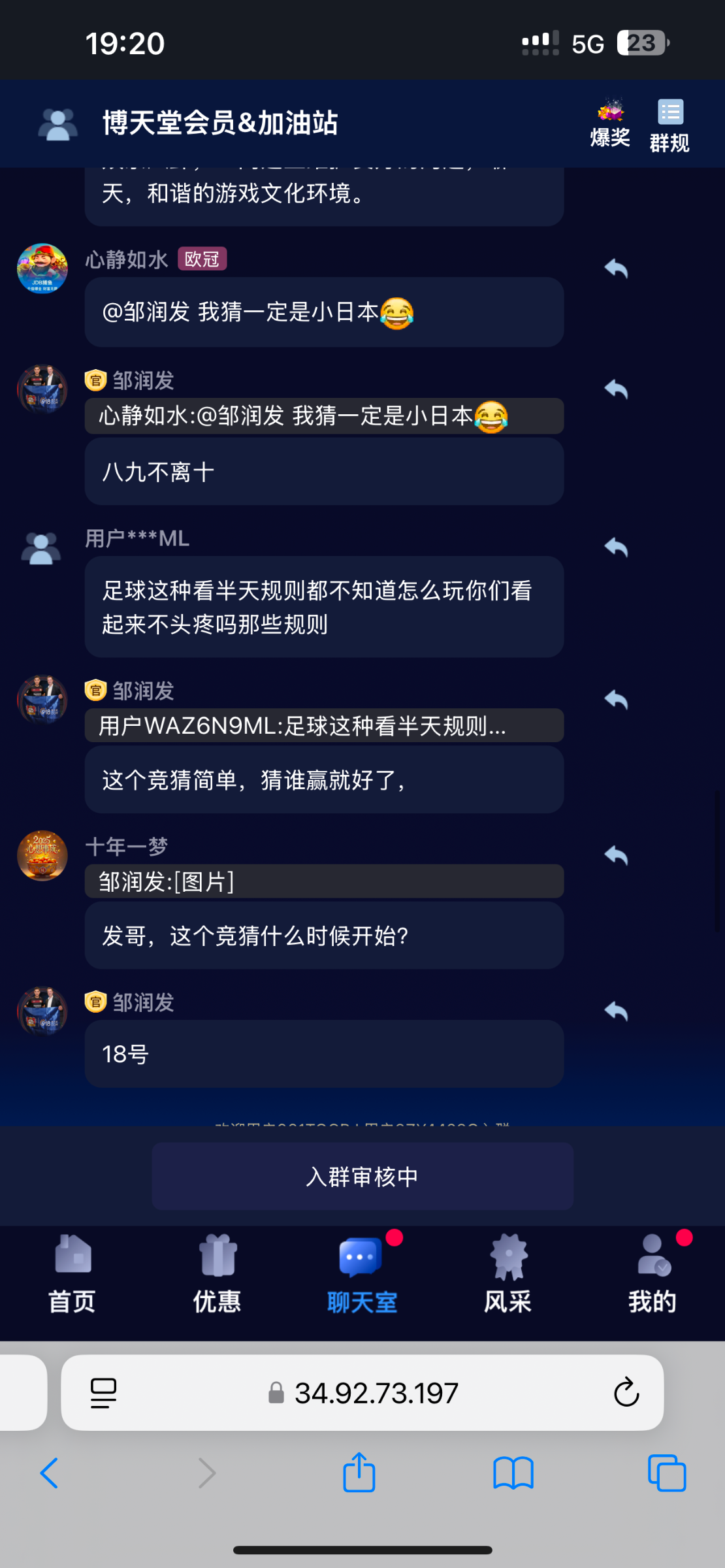Reply to 邹润发's 八九不离十 message
The image size is (725, 1568).
pos(616,389)
